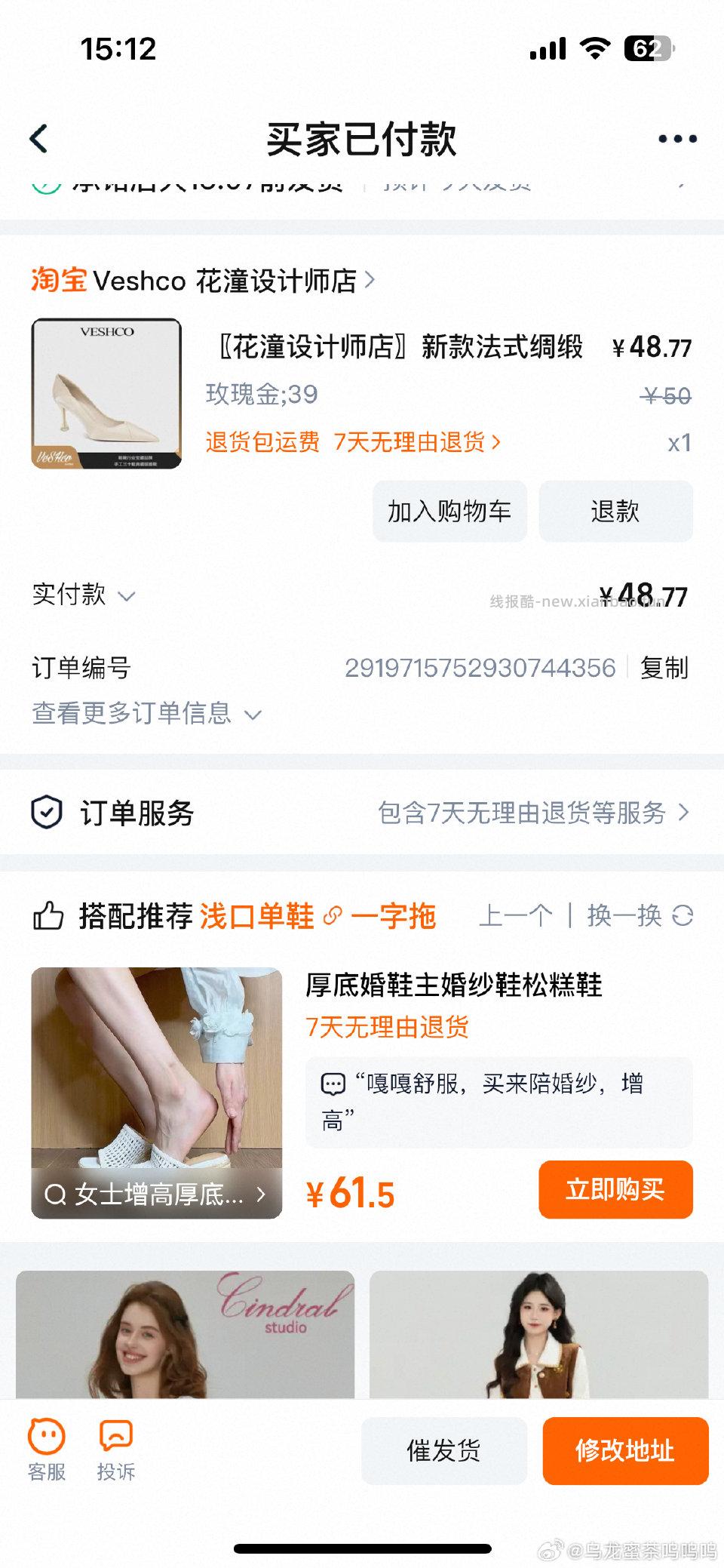The width and height of the screenshot is (724, 1568).
Task: Tap the refresh icon next to 换一换
Action: (x=685, y=916)
